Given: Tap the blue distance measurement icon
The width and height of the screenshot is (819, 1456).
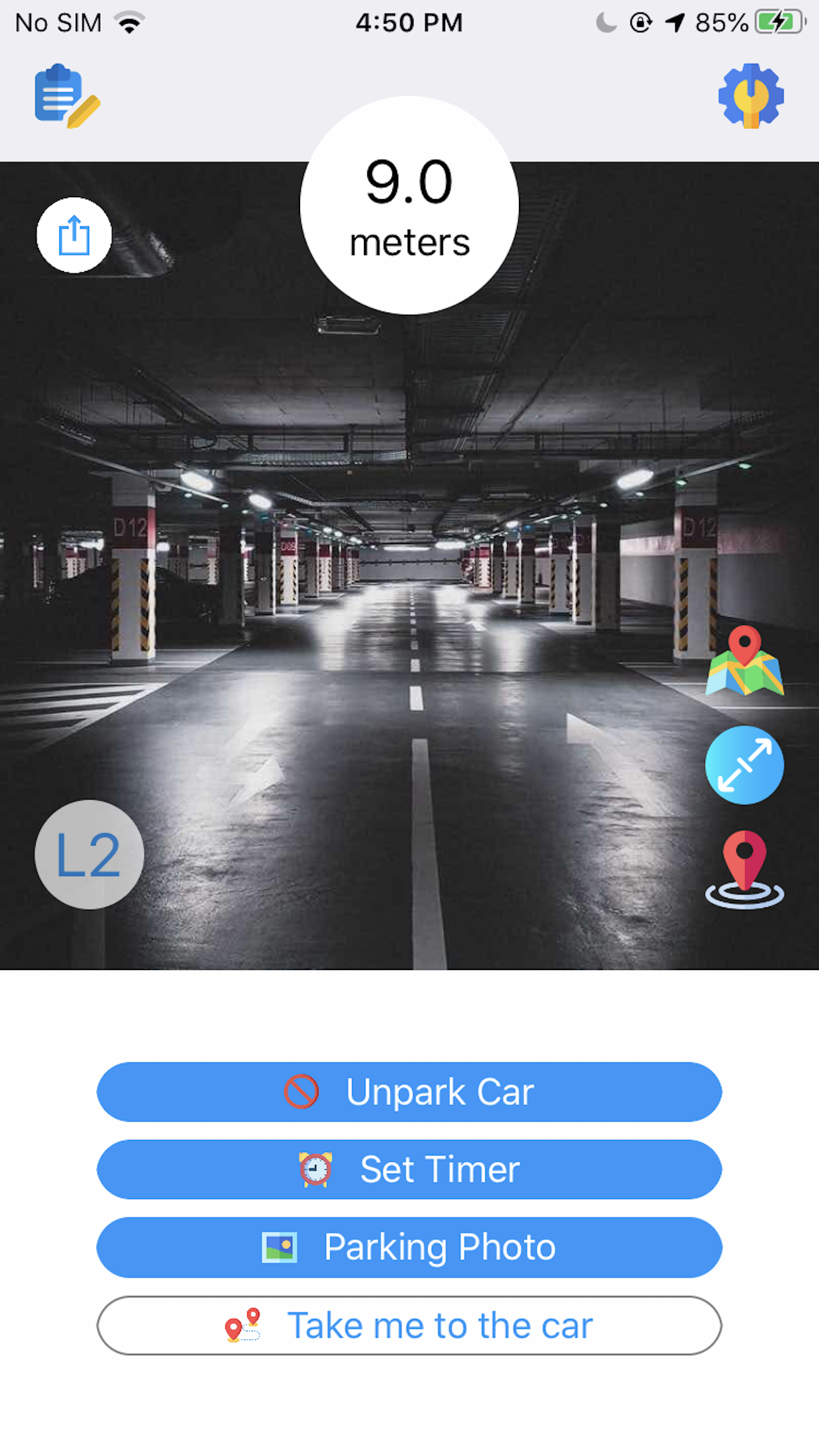Looking at the screenshot, I should (744, 765).
